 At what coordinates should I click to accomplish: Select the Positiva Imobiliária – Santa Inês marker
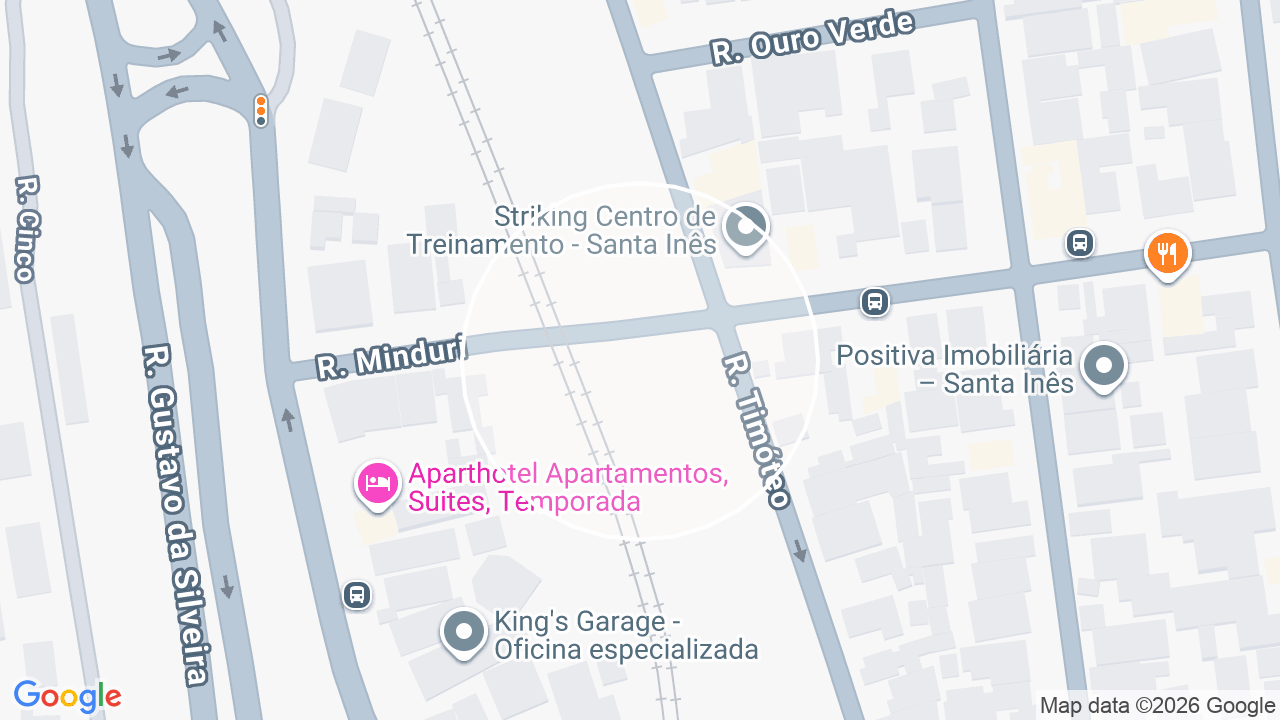click(x=1104, y=367)
